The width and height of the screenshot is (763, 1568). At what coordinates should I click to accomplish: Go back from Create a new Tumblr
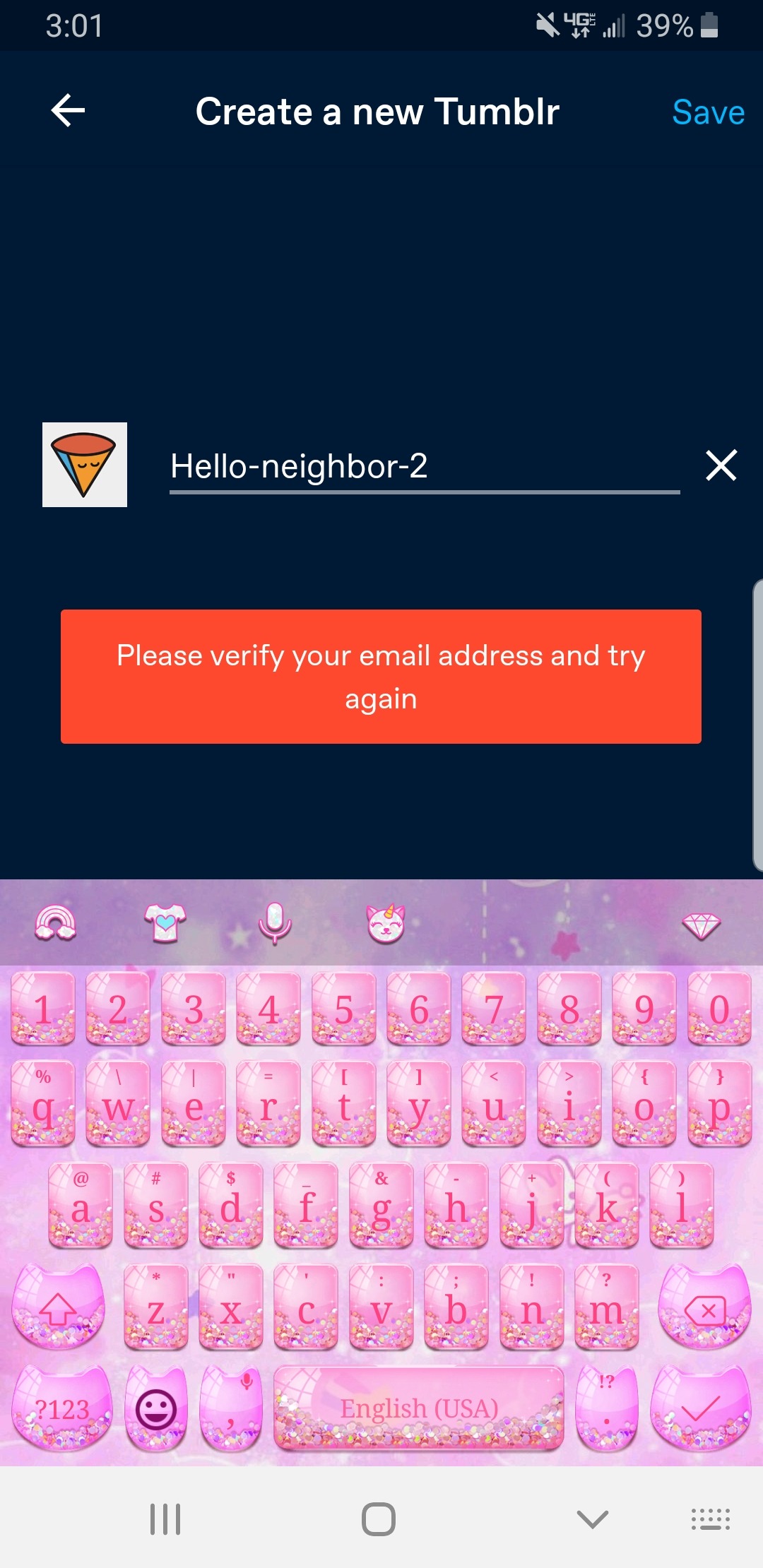coord(69,111)
